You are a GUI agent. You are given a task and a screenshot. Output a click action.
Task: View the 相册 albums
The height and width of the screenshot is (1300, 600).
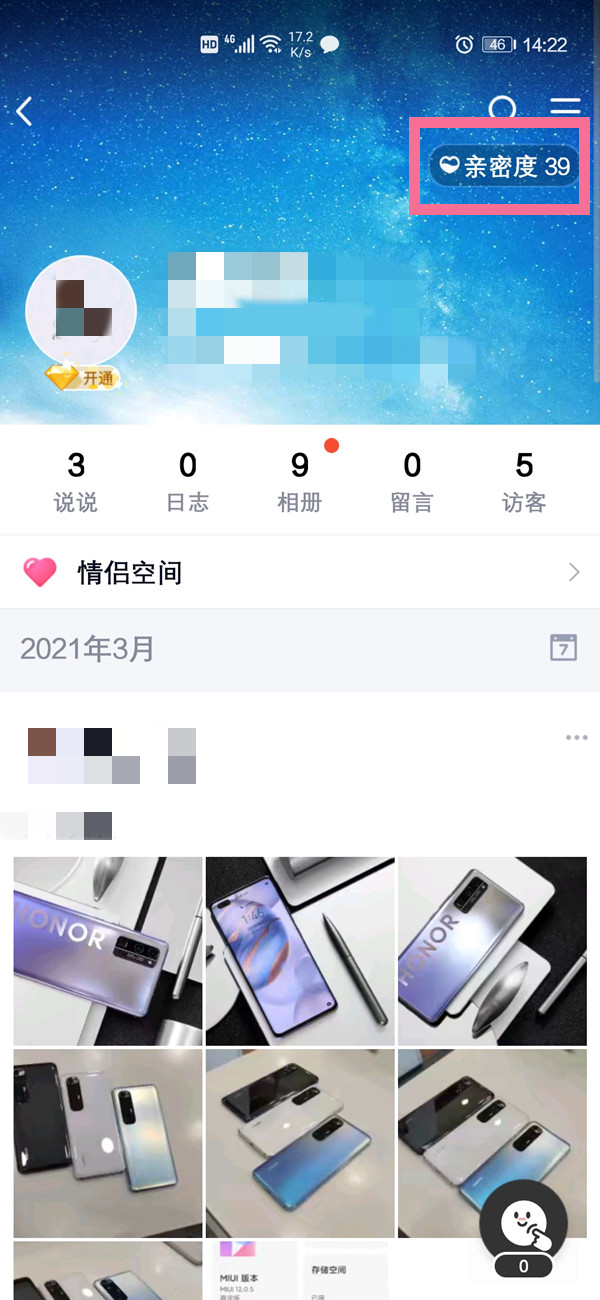300,481
